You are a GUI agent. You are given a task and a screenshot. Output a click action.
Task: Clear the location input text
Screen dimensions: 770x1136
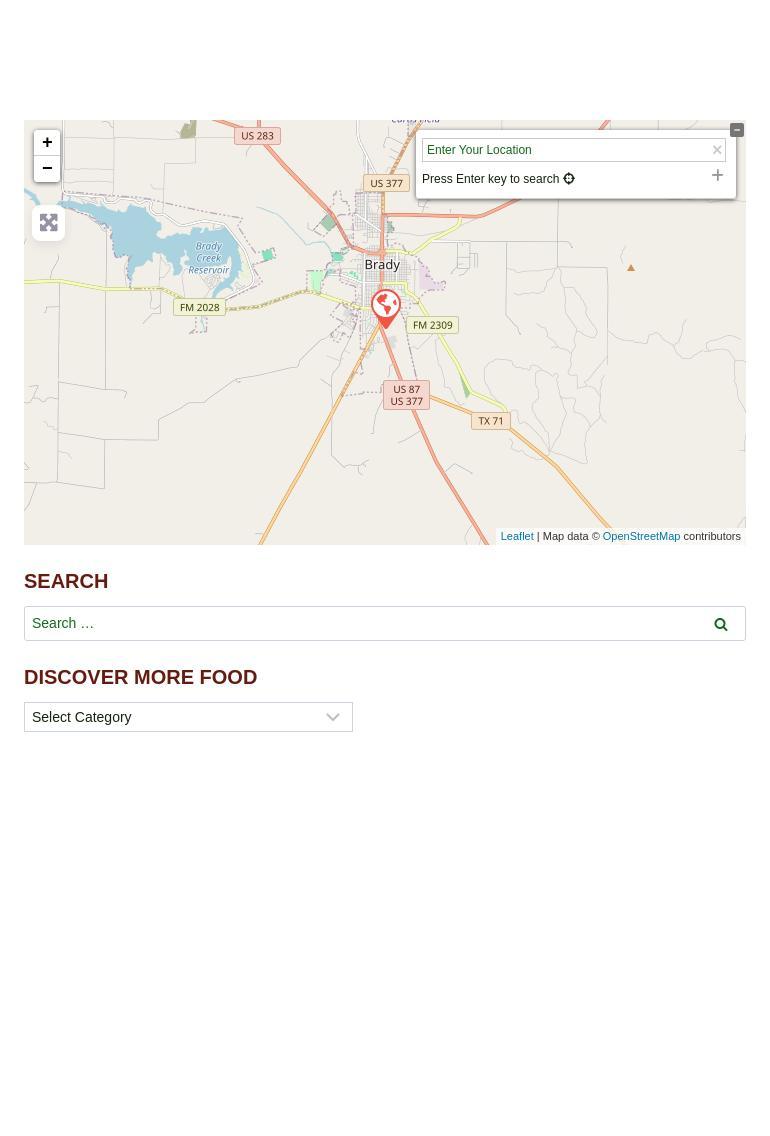pyautogui.click(x=717, y=150)
